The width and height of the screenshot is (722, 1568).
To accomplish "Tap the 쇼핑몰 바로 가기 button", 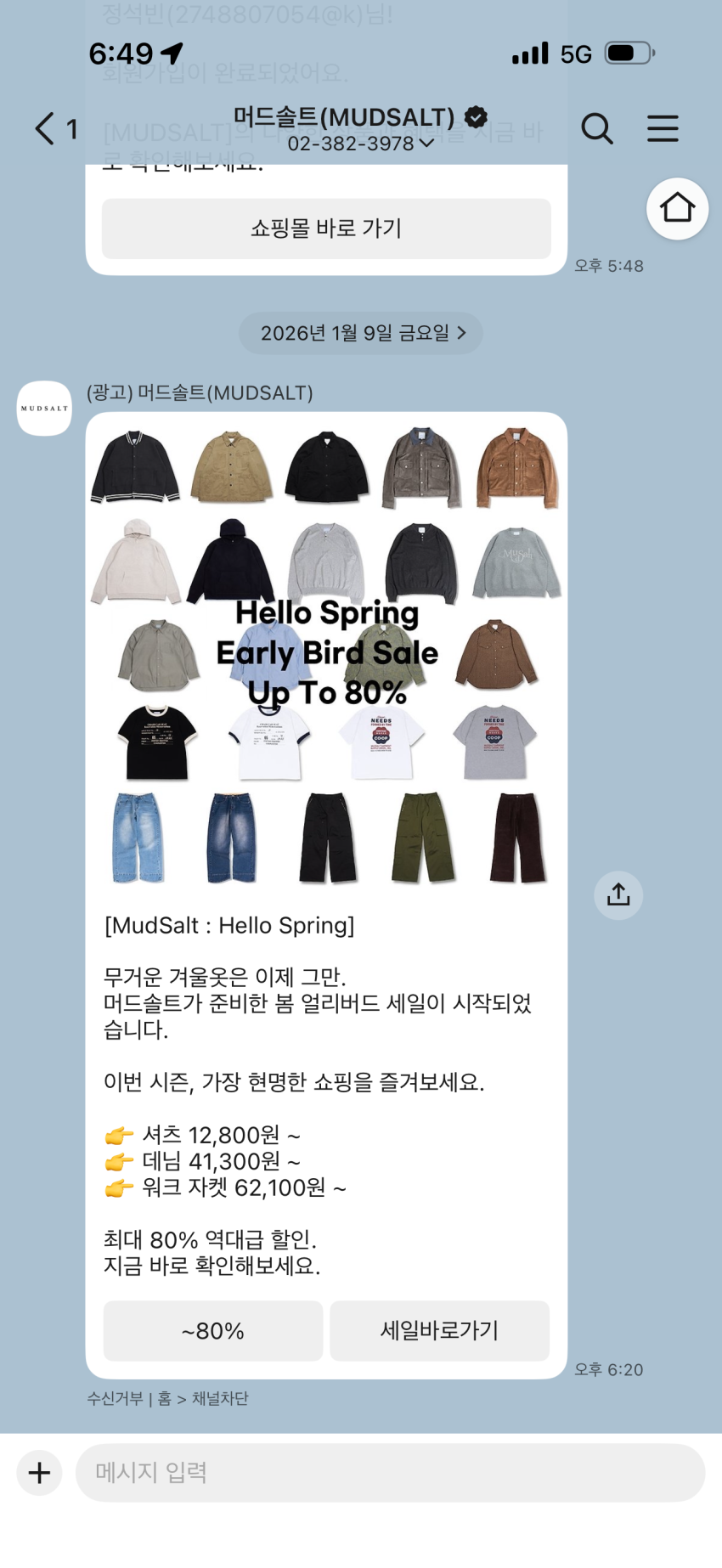I will click(x=326, y=228).
